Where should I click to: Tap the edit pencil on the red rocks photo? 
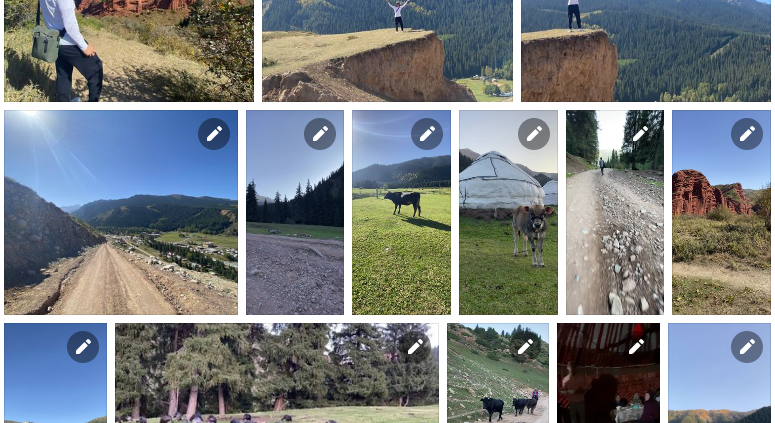[x=747, y=134]
